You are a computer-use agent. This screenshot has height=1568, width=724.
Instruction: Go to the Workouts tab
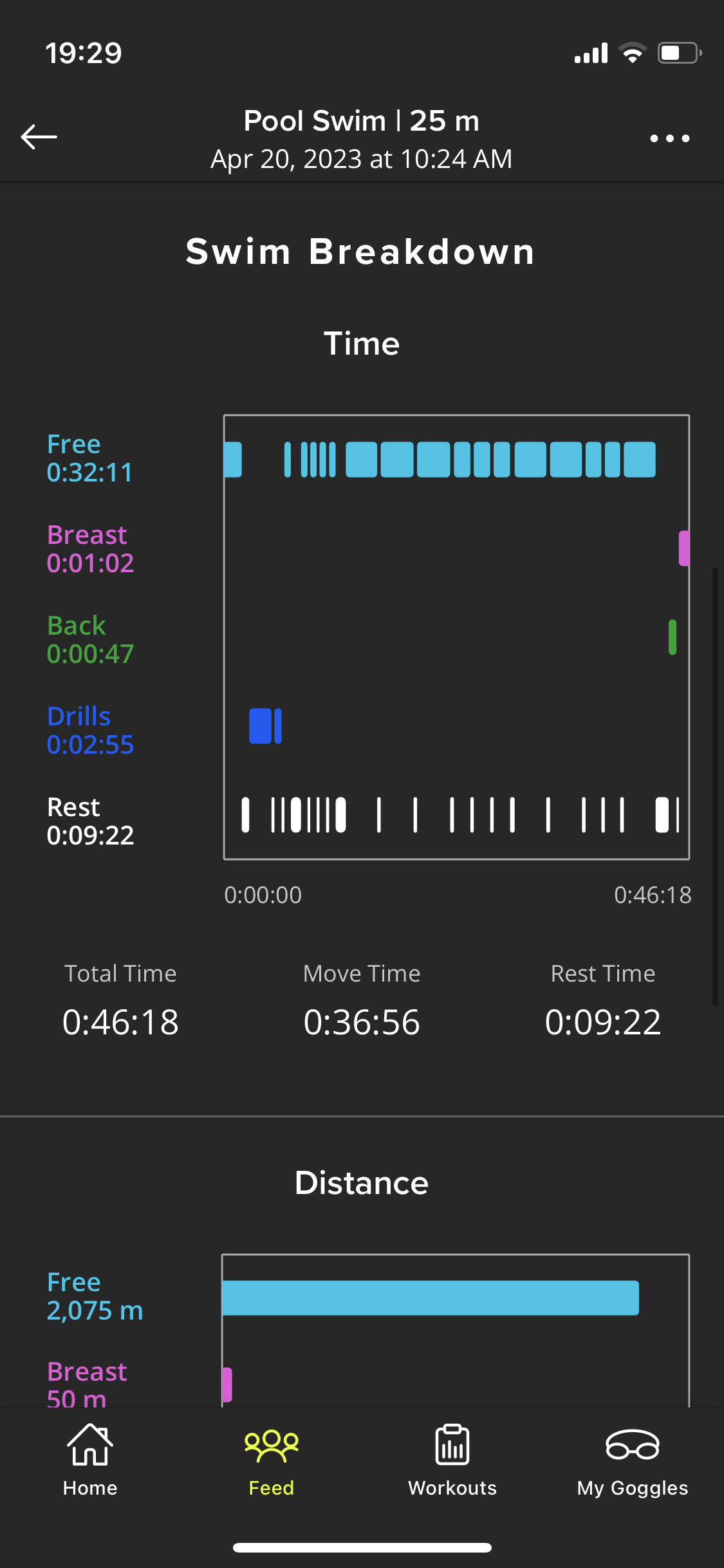452,1461
